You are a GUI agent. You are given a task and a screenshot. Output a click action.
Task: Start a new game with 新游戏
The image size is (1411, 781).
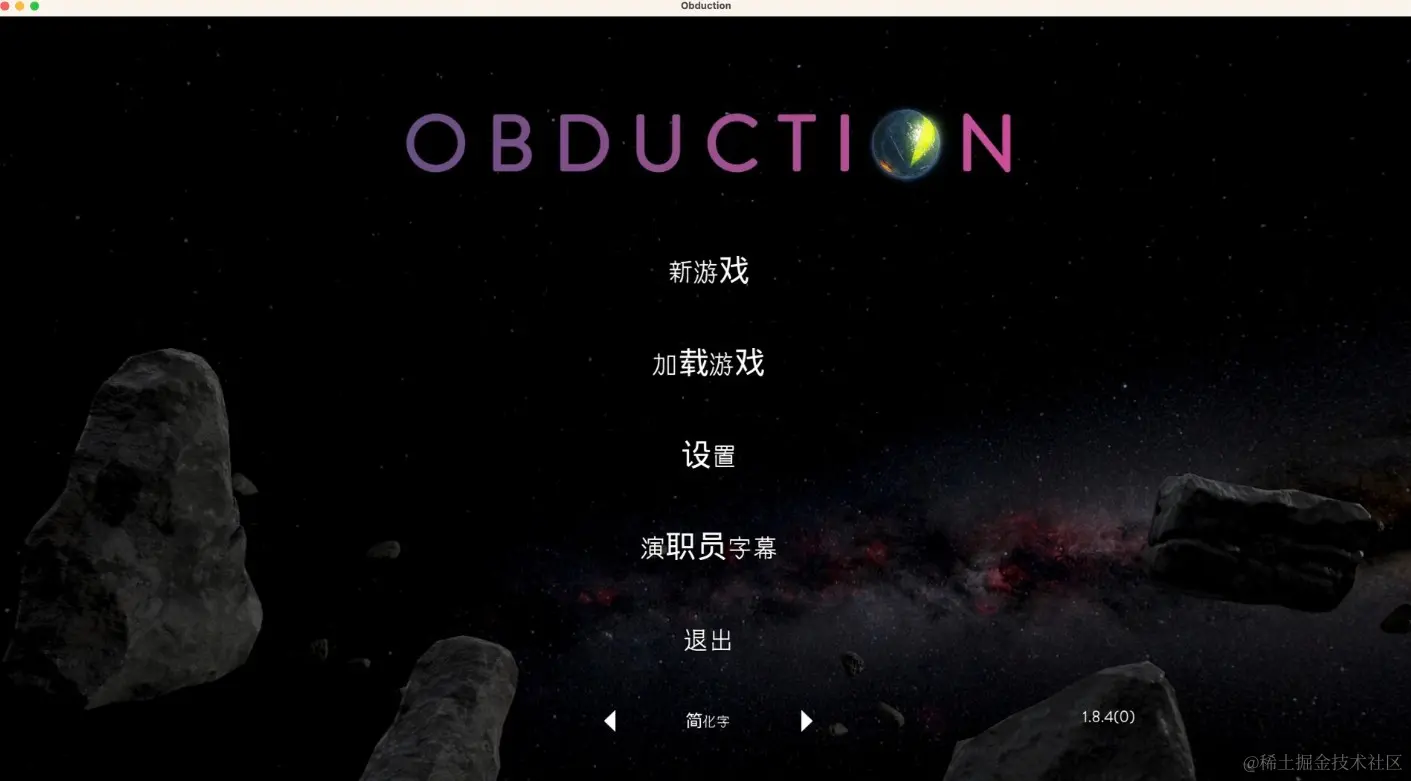tap(708, 271)
